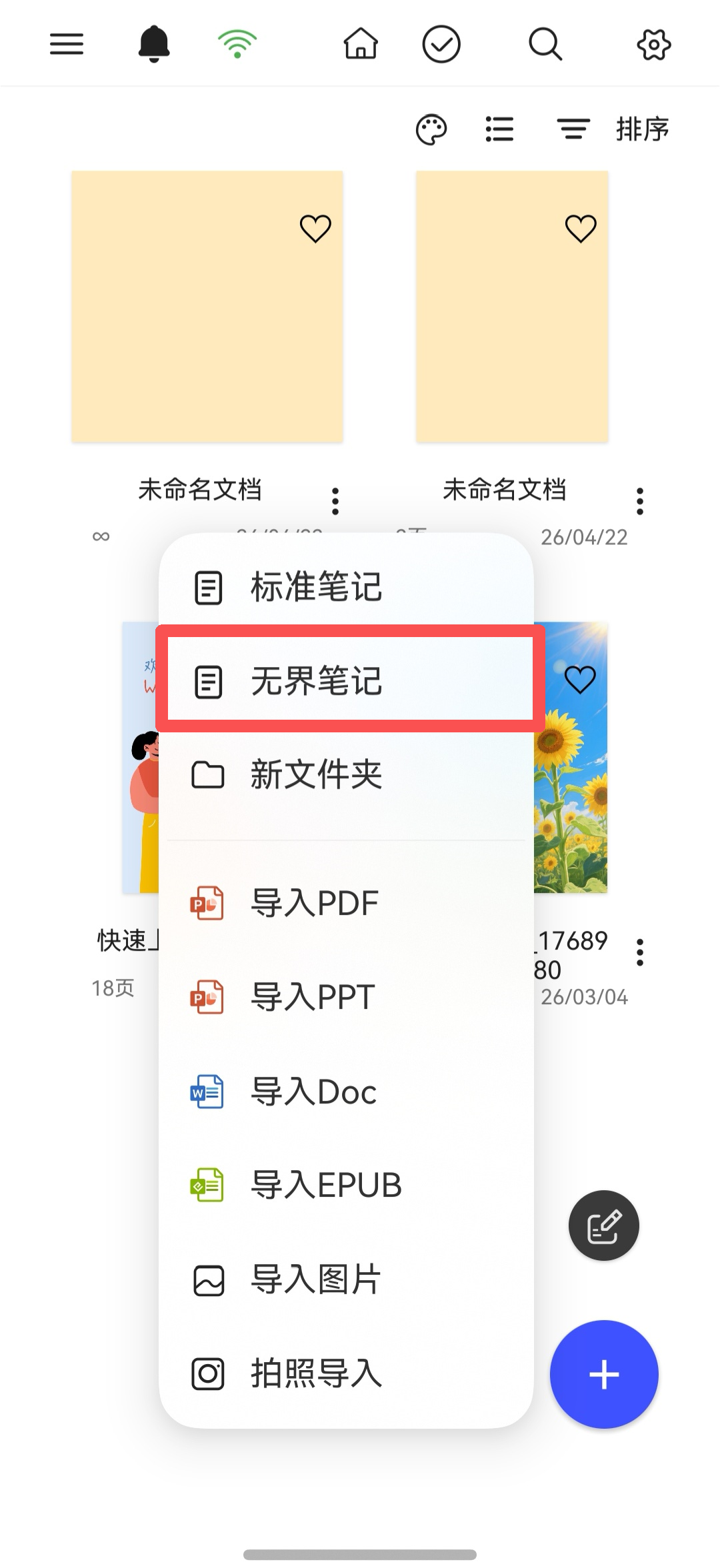Favorite the first 未命名文档 note
720x1568 pixels.
pos(314,227)
